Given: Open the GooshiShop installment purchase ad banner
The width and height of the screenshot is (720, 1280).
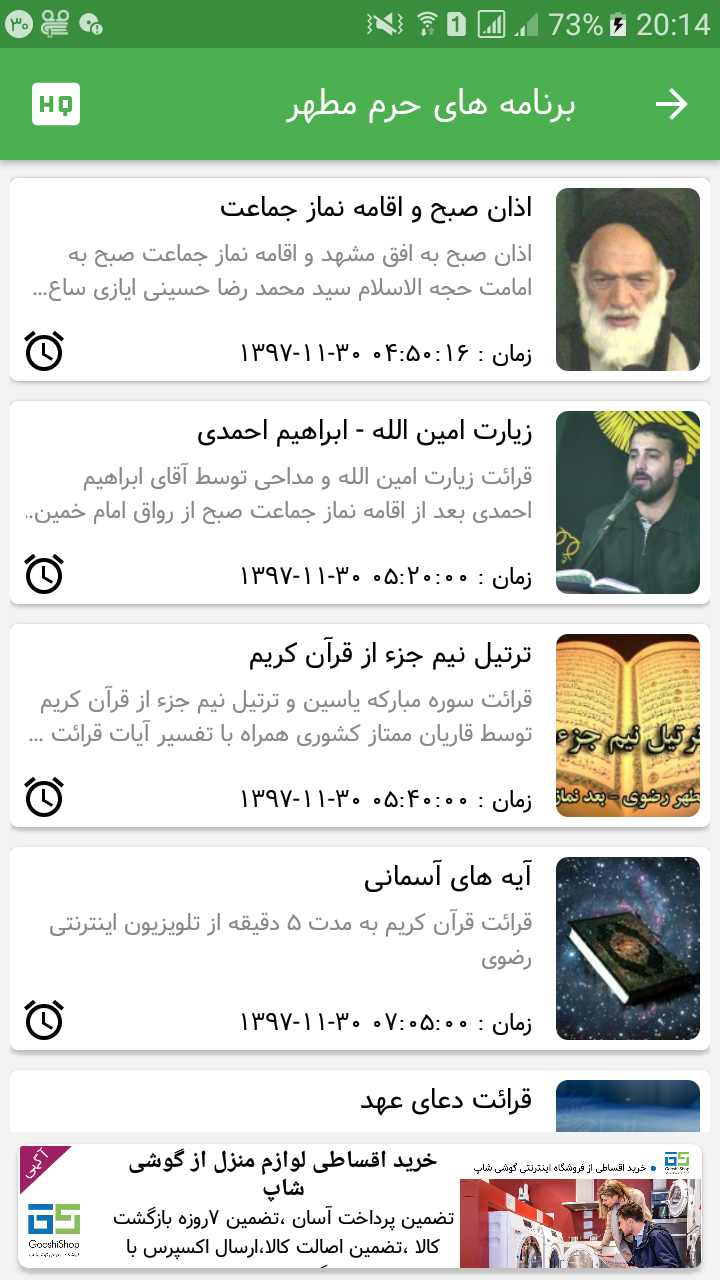Looking at the screenshot, I should tap(360, 1207).
